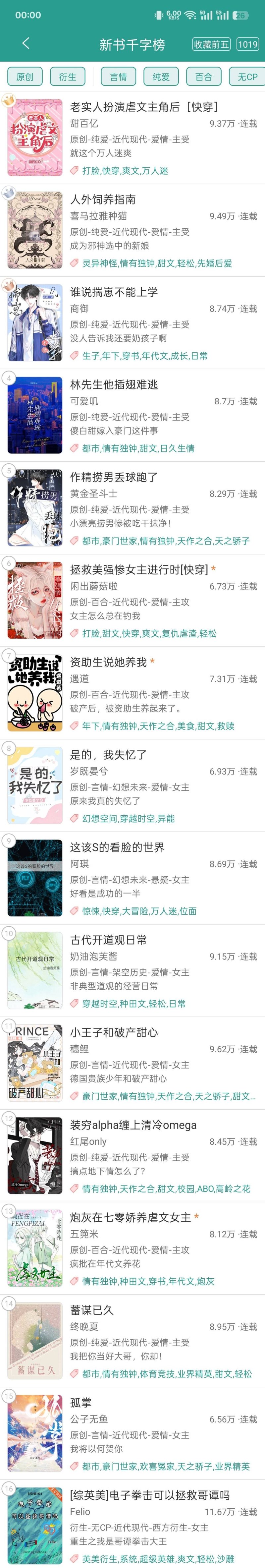Filter by 百合 category

click(x=204, y=77)
